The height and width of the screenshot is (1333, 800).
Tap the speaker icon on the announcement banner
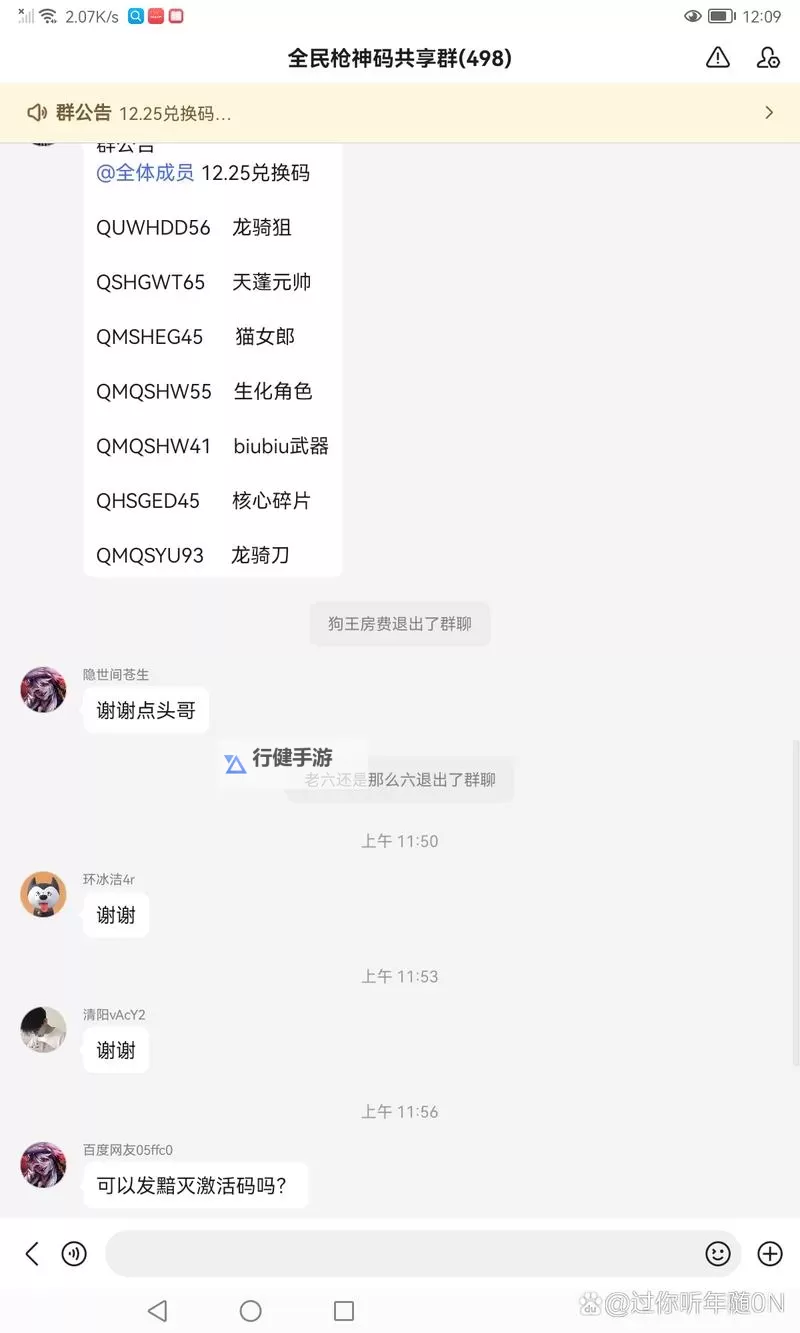pyautogui.click(x=37, y=112)
